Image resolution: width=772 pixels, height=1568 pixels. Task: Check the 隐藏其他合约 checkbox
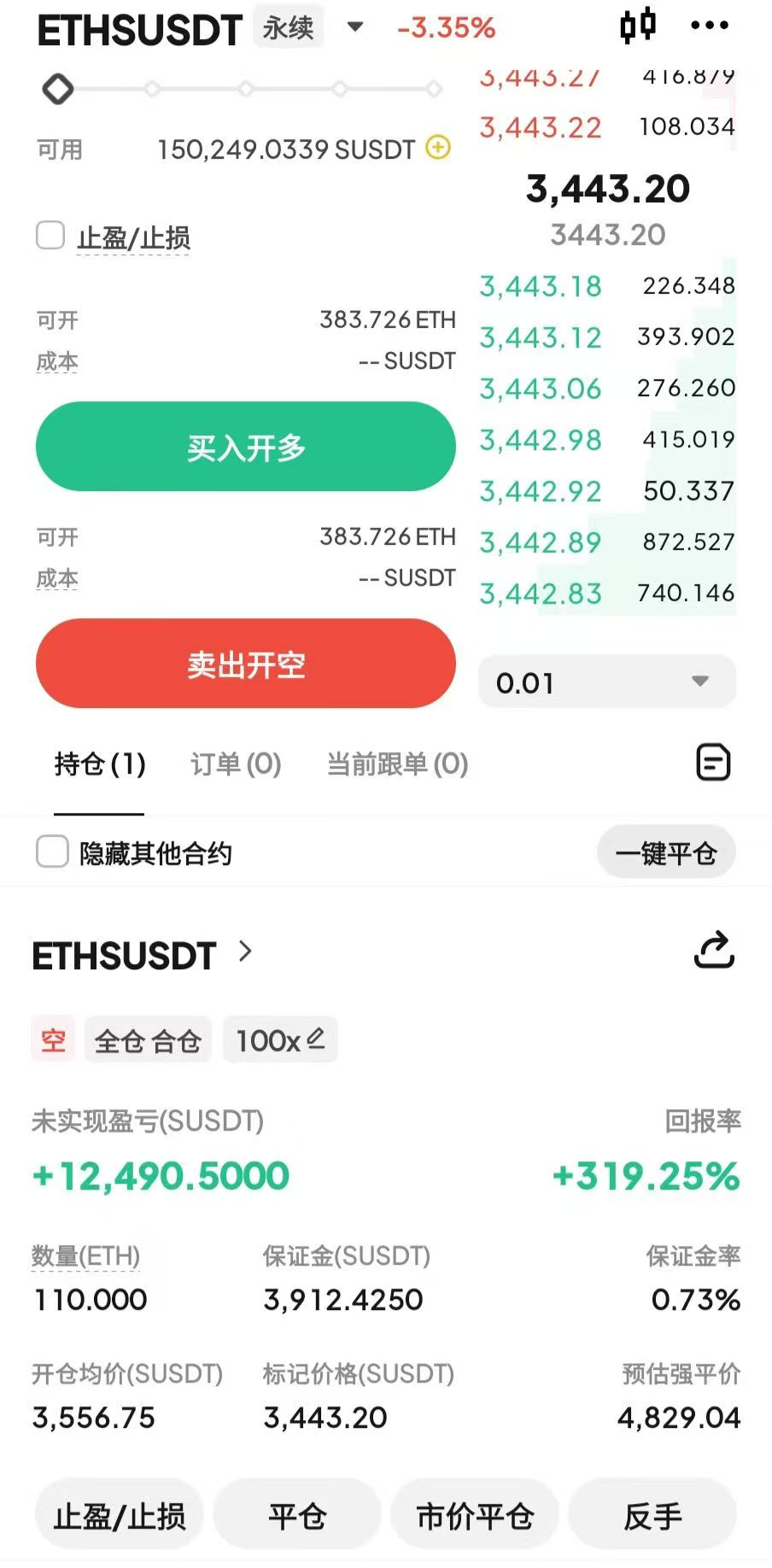click(x=52, y=852)
